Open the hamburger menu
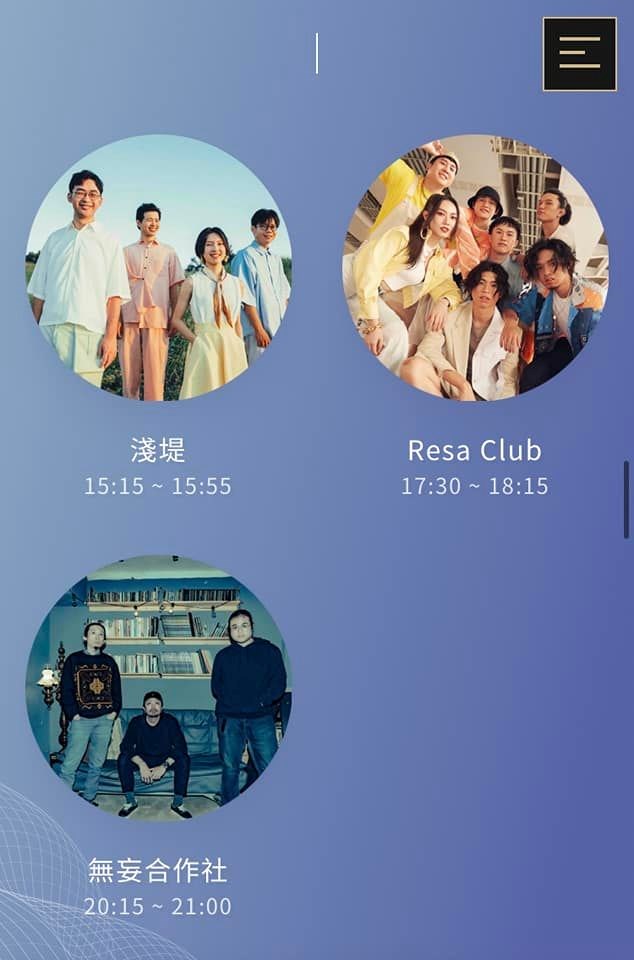Image resolution: width=634 pixels, height=960 pixels. [579, 54]
